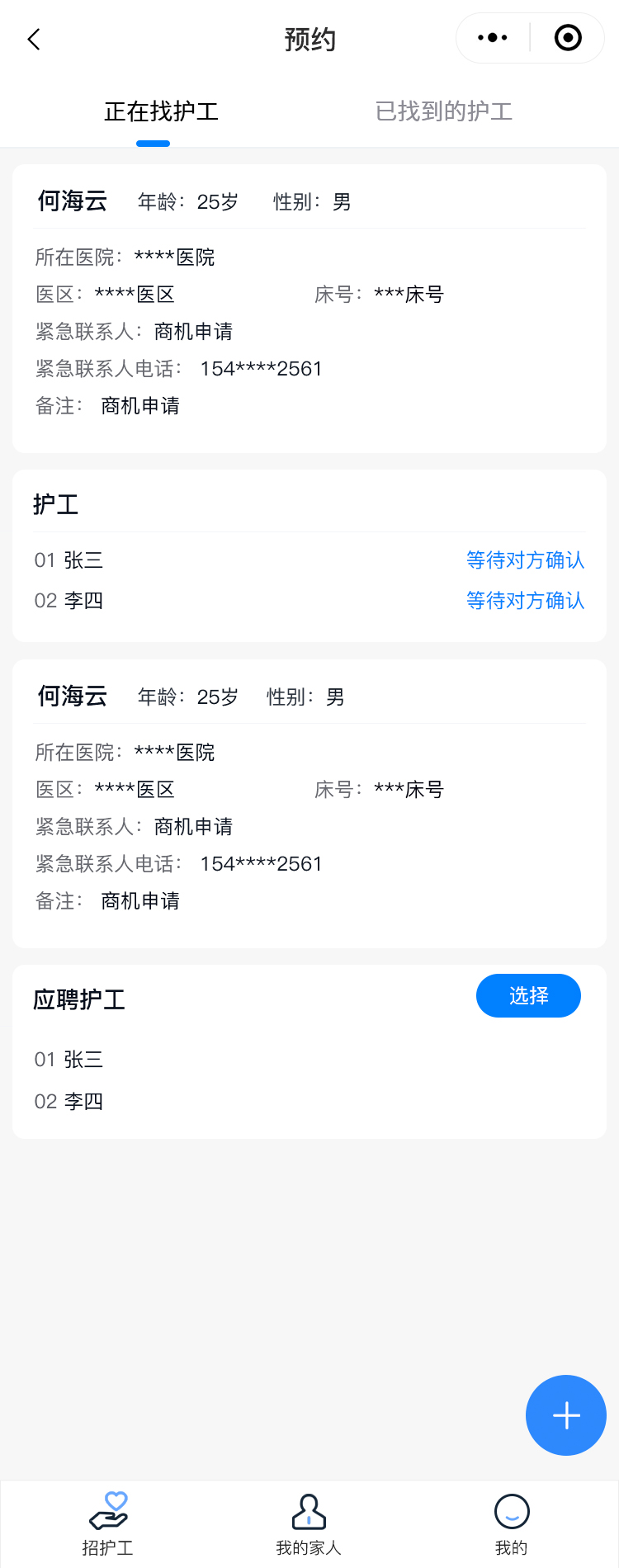Select the 正在找护工 tab
This screenshot has width=619, height=1568.
[161, 111]
